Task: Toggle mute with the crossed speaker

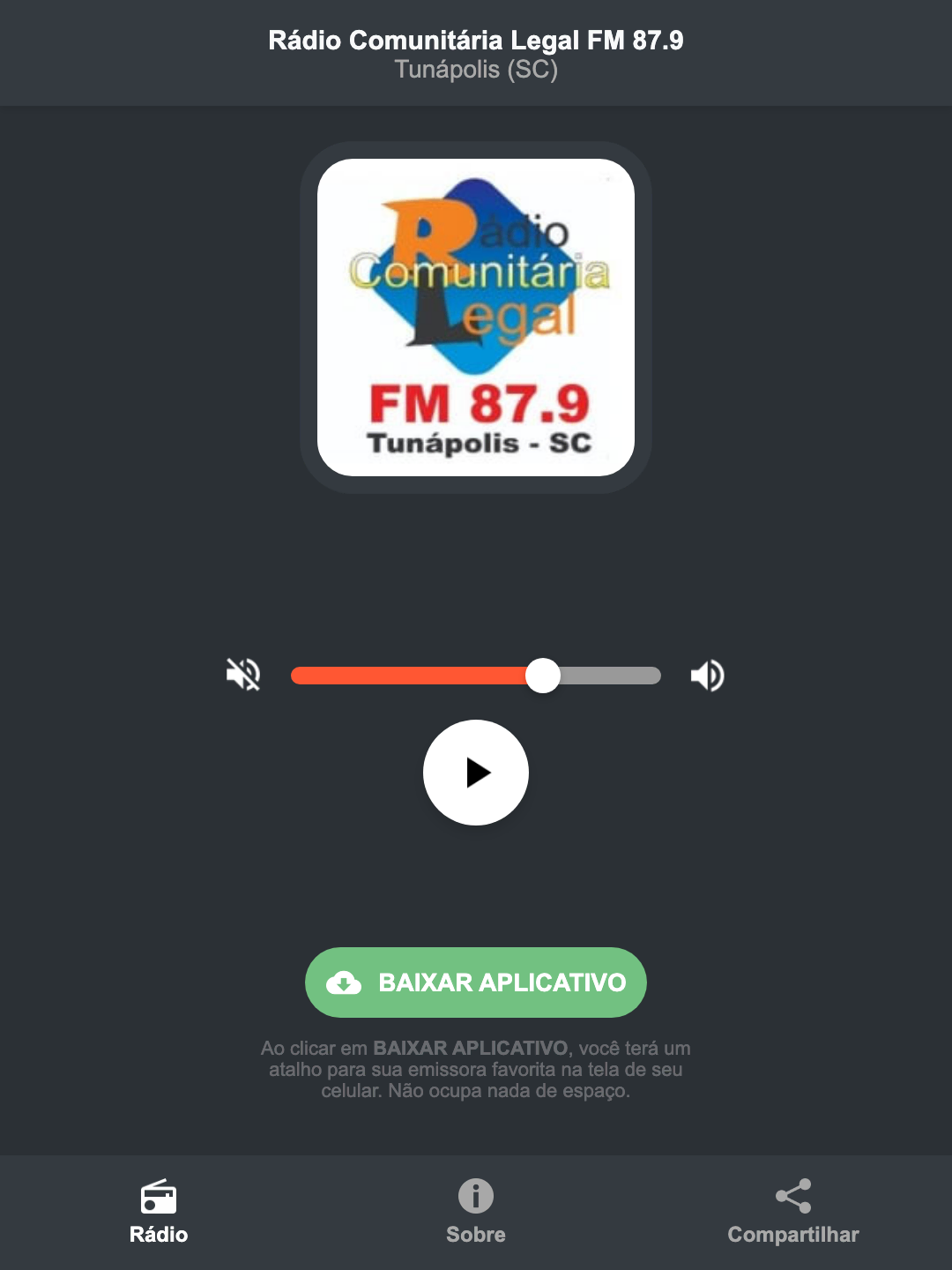Action: (242, 675)
